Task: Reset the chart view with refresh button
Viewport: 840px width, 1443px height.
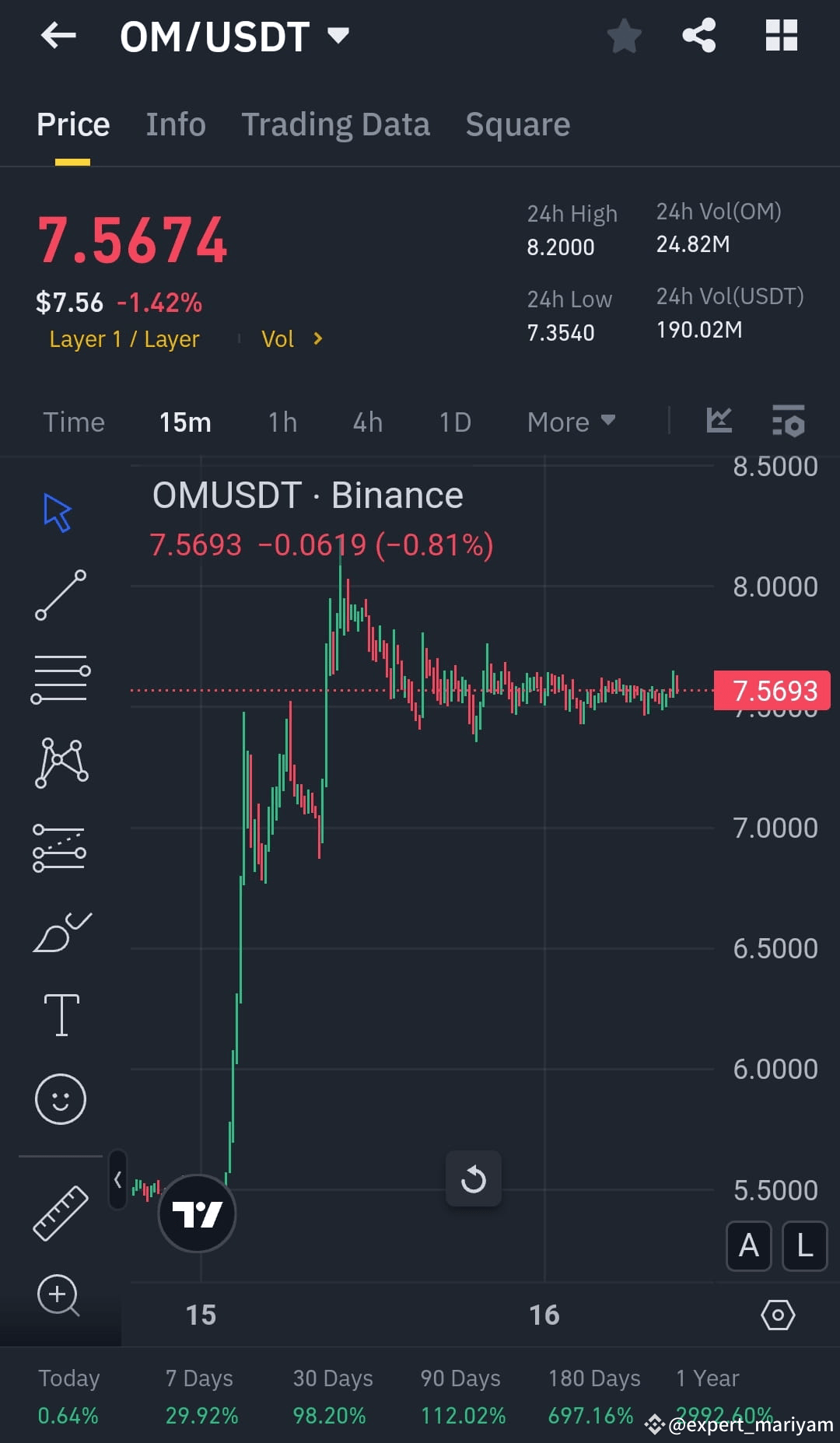Action: (x=474, y=1179)
